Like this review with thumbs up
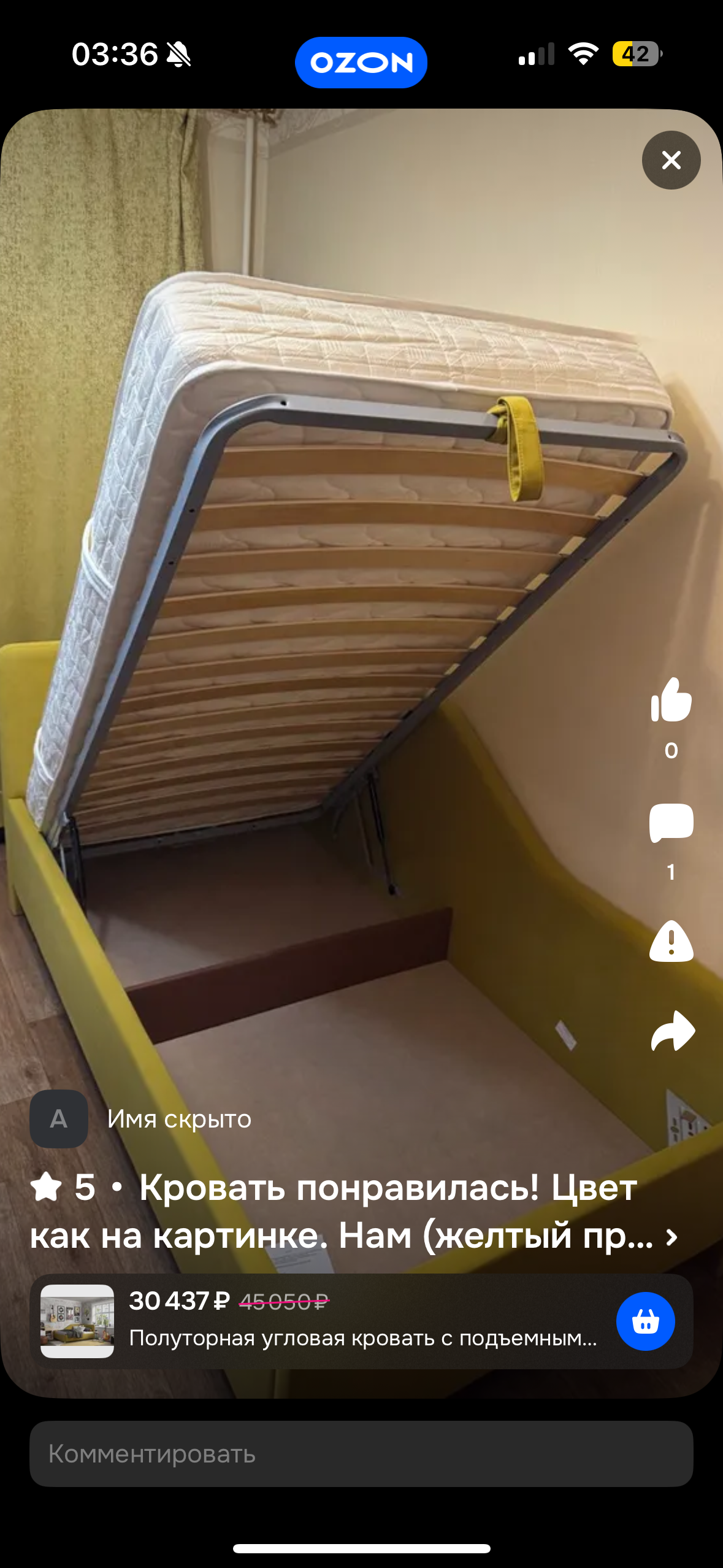 click(x=671, y=700)
